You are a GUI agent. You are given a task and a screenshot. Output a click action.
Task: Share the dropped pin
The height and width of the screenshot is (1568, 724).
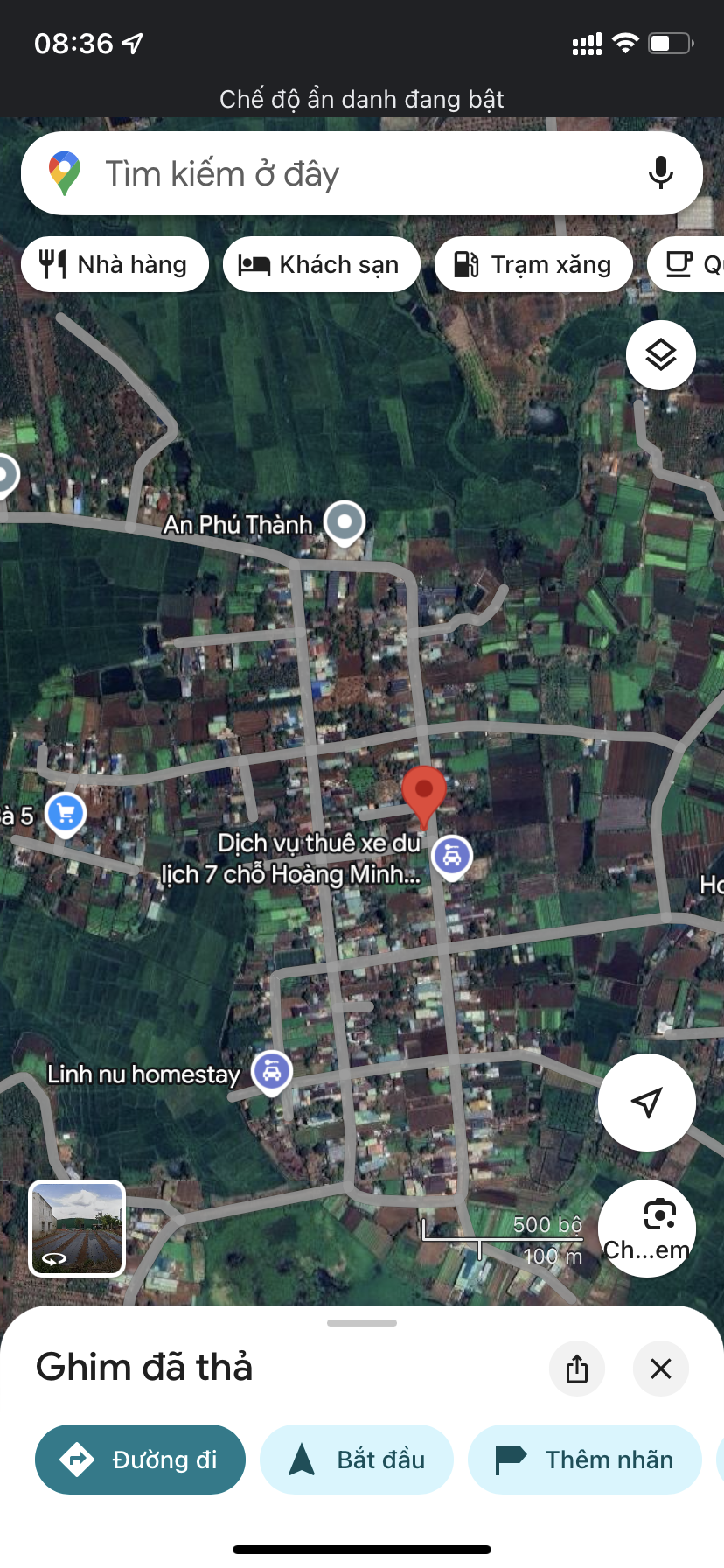coord(577,1368)
